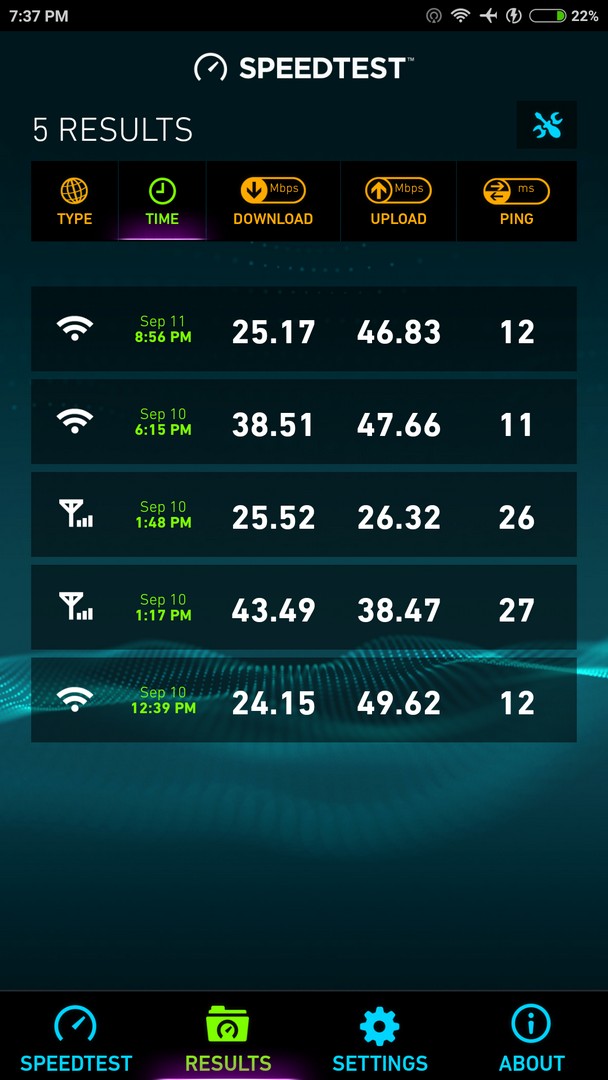Viewport: 608px width, 1080px height.
Task: Open the tools wrench icon
Action: (547, 125)
